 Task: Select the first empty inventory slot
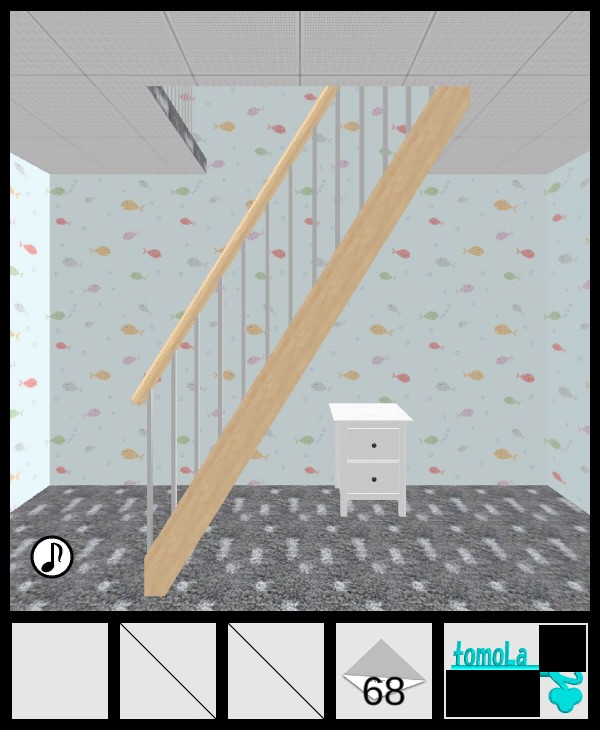pos(60,671)
